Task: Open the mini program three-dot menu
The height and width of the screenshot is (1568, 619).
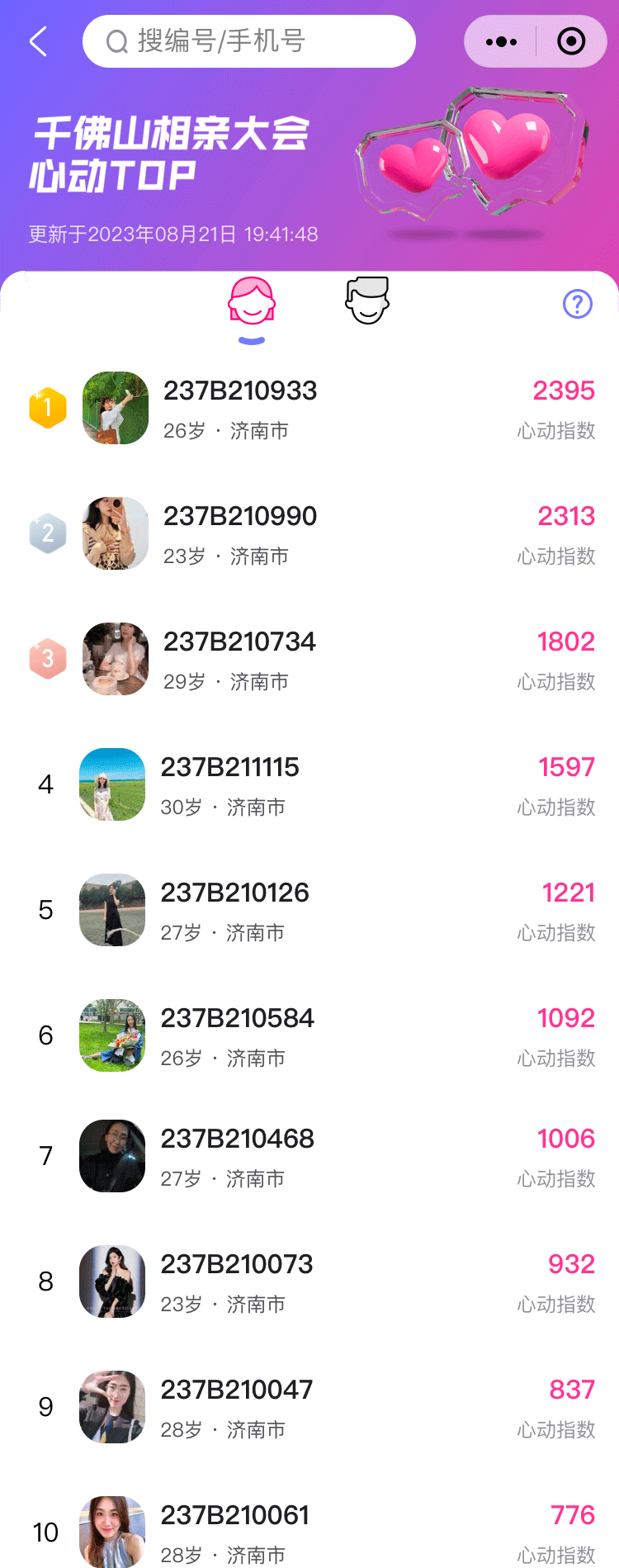Action: point(501,41)
